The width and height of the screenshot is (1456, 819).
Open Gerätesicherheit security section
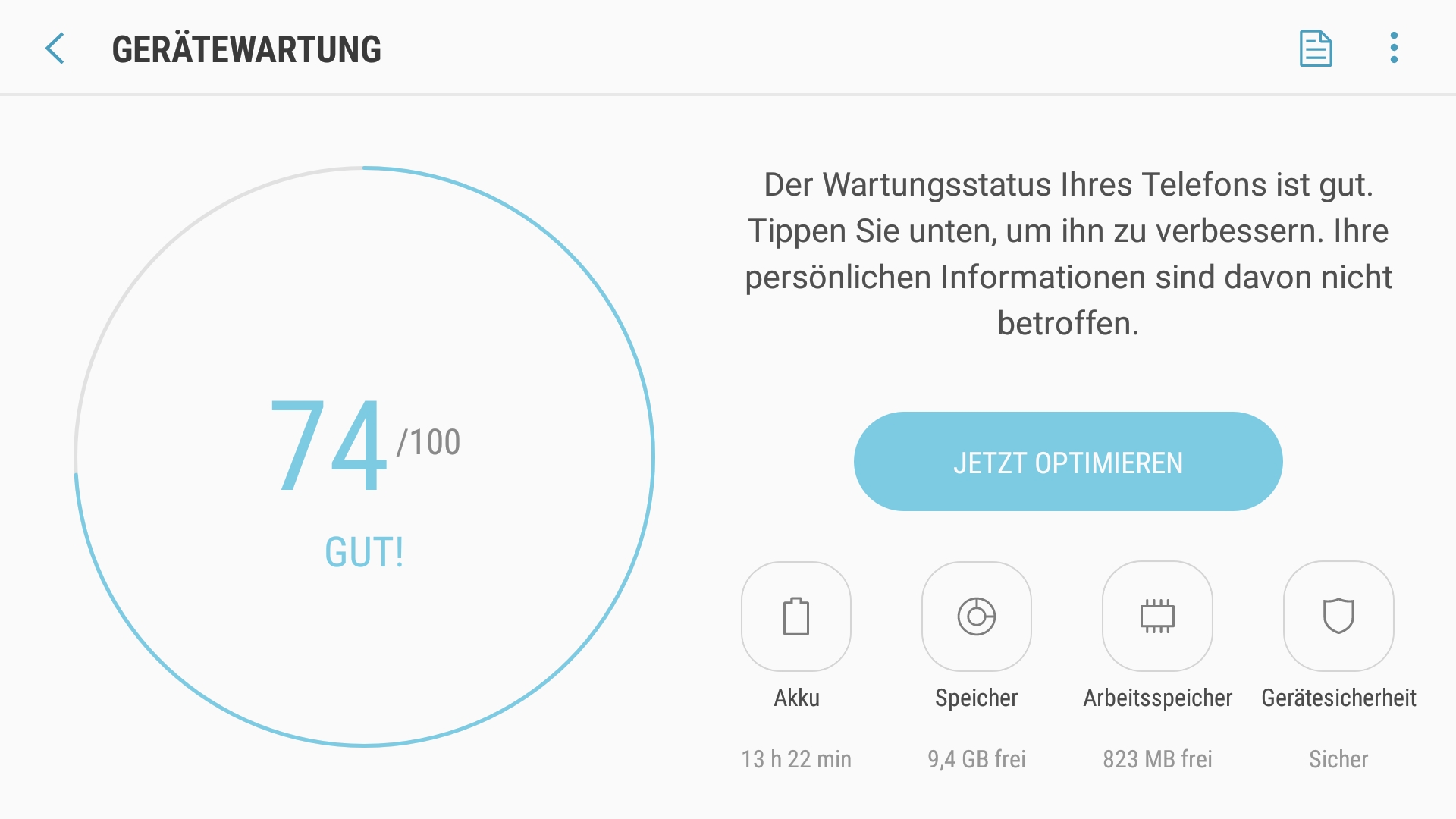(1338, 617)
